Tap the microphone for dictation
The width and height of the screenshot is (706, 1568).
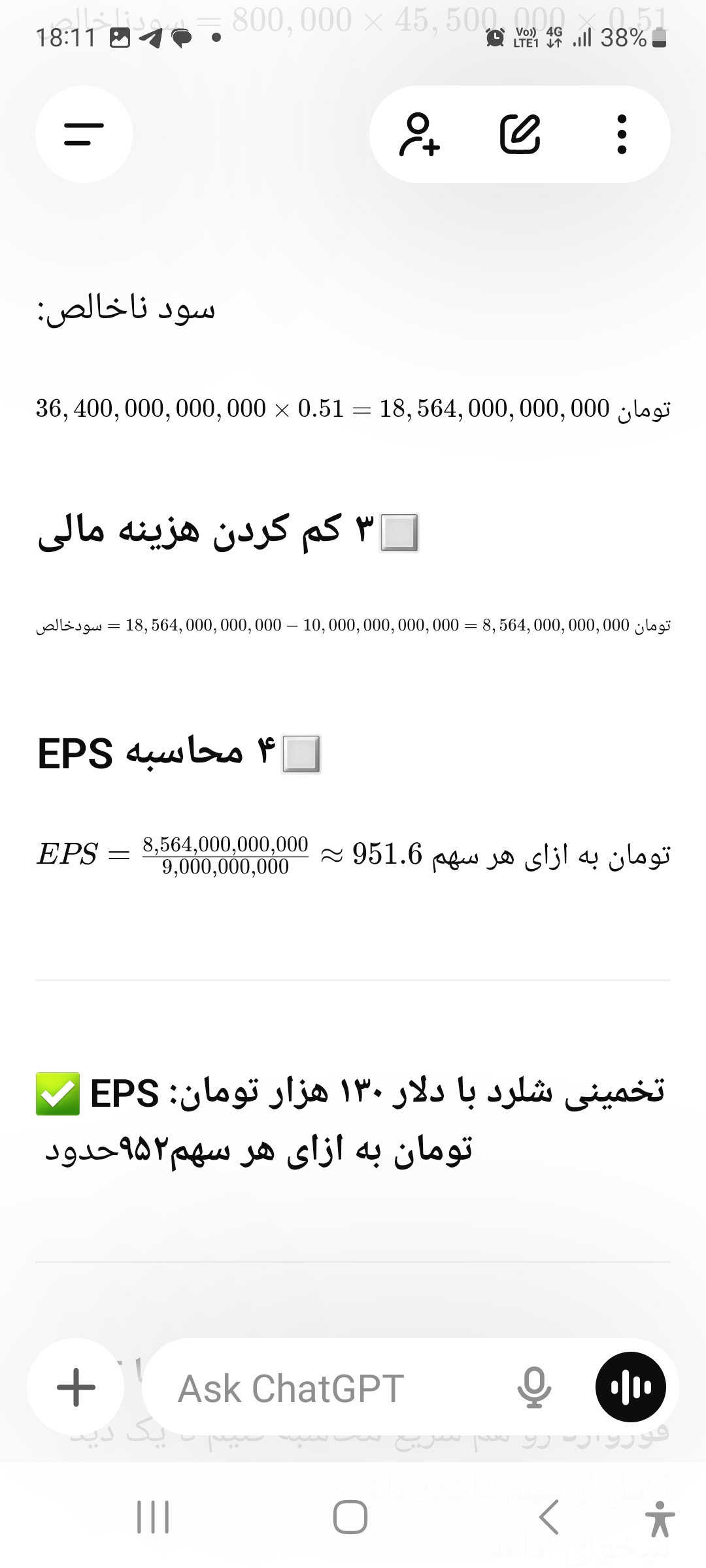pyautogui.click(x=534, y=1387)
